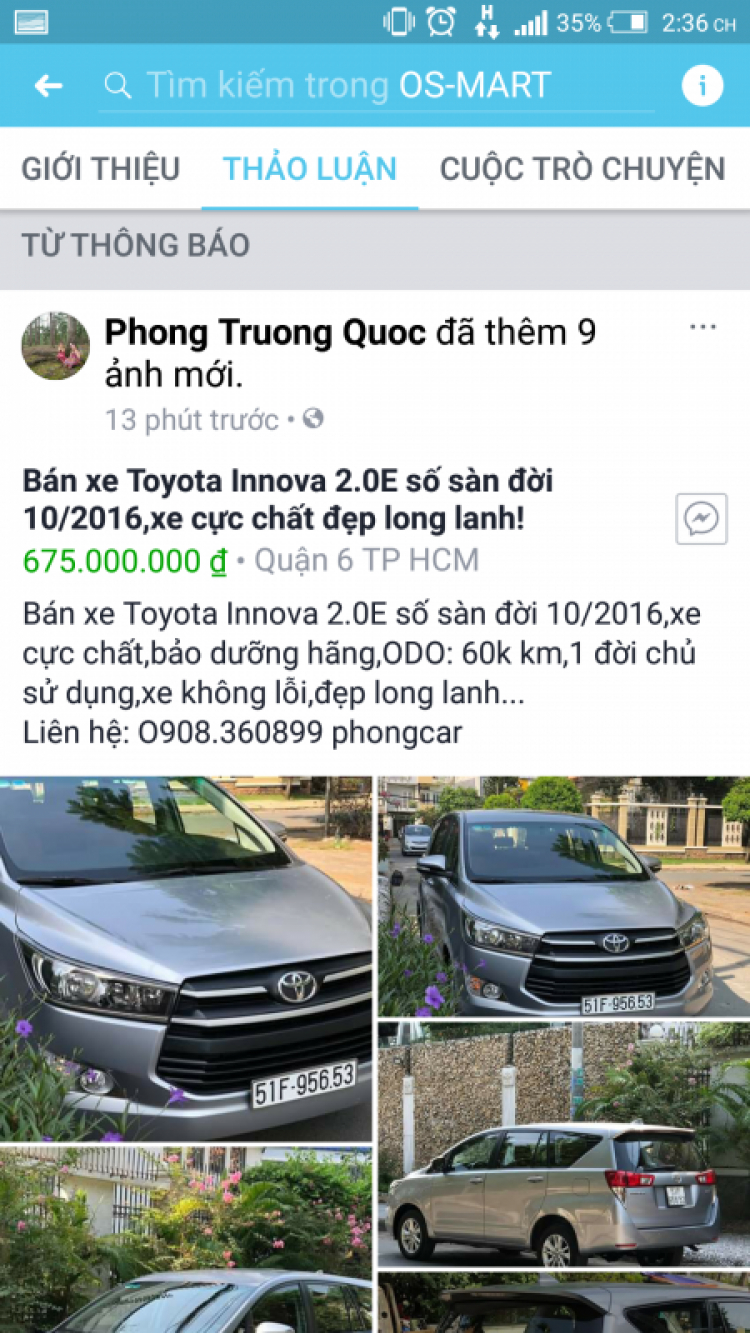The width and height of the screenshot is (750, 1333).
Task: View the full front view car photo
Action: [x=564, y=896]
